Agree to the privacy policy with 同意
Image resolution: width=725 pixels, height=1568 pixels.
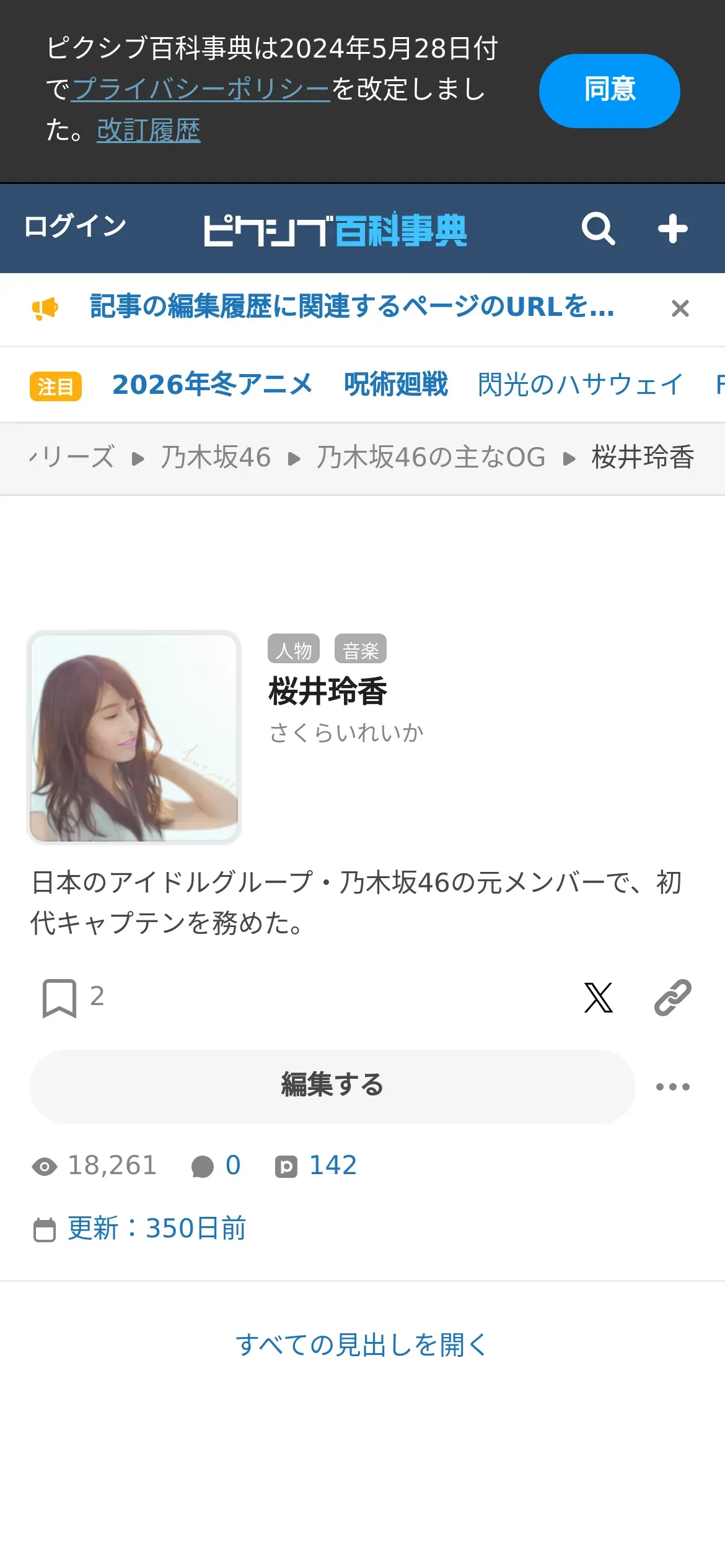point(609,90)
